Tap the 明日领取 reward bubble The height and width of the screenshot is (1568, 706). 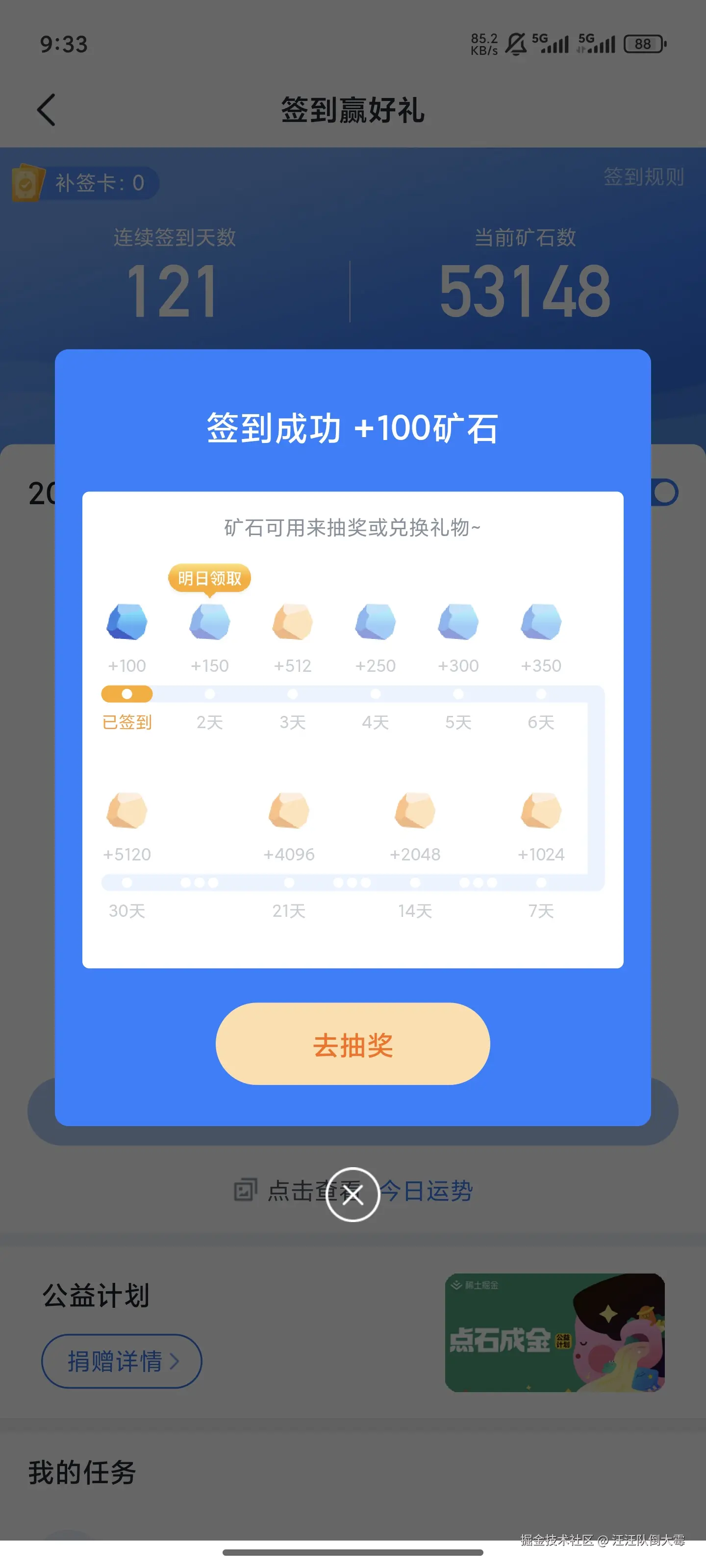(x=208, y=579)
